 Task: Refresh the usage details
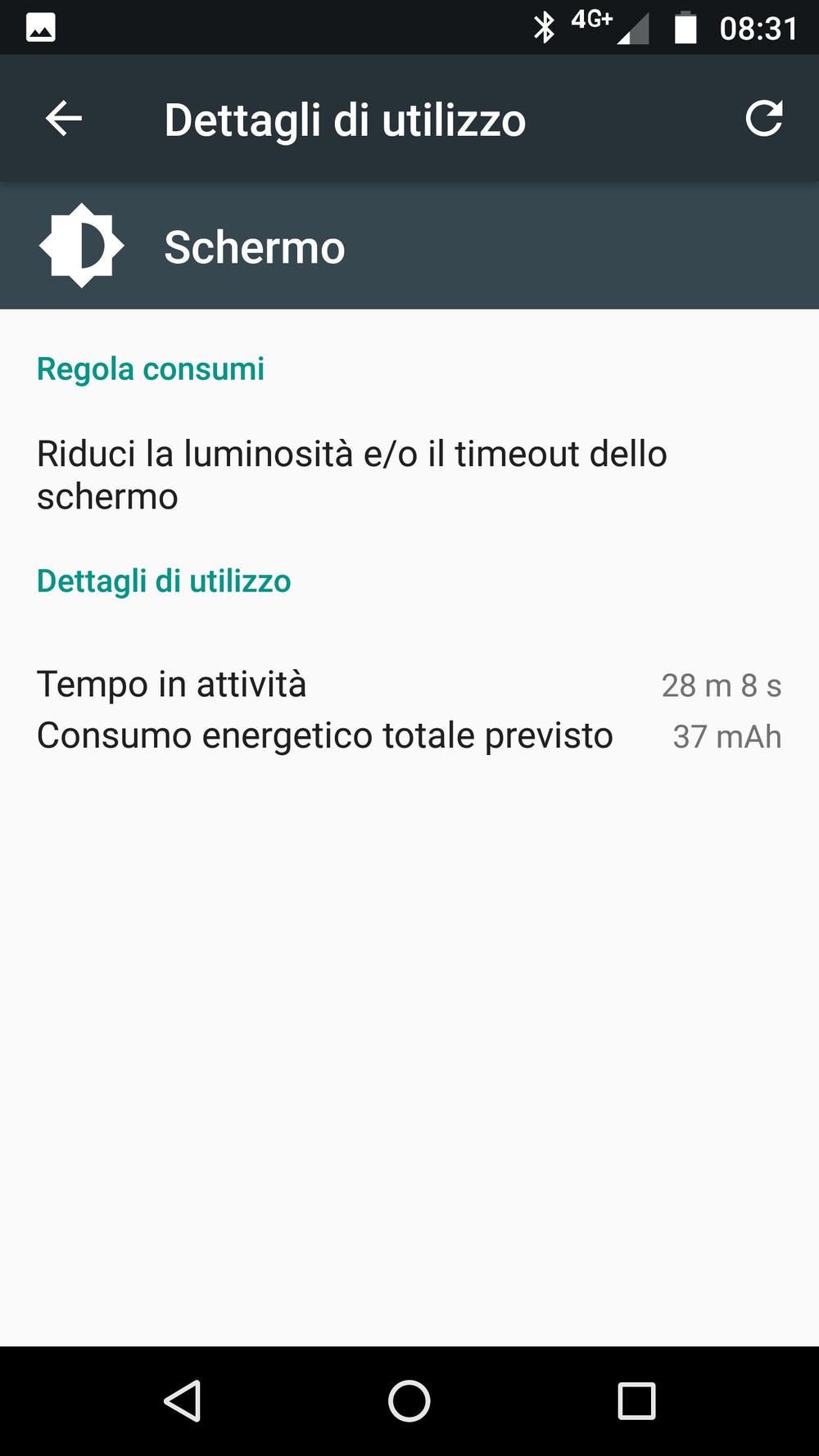[763, 120]
